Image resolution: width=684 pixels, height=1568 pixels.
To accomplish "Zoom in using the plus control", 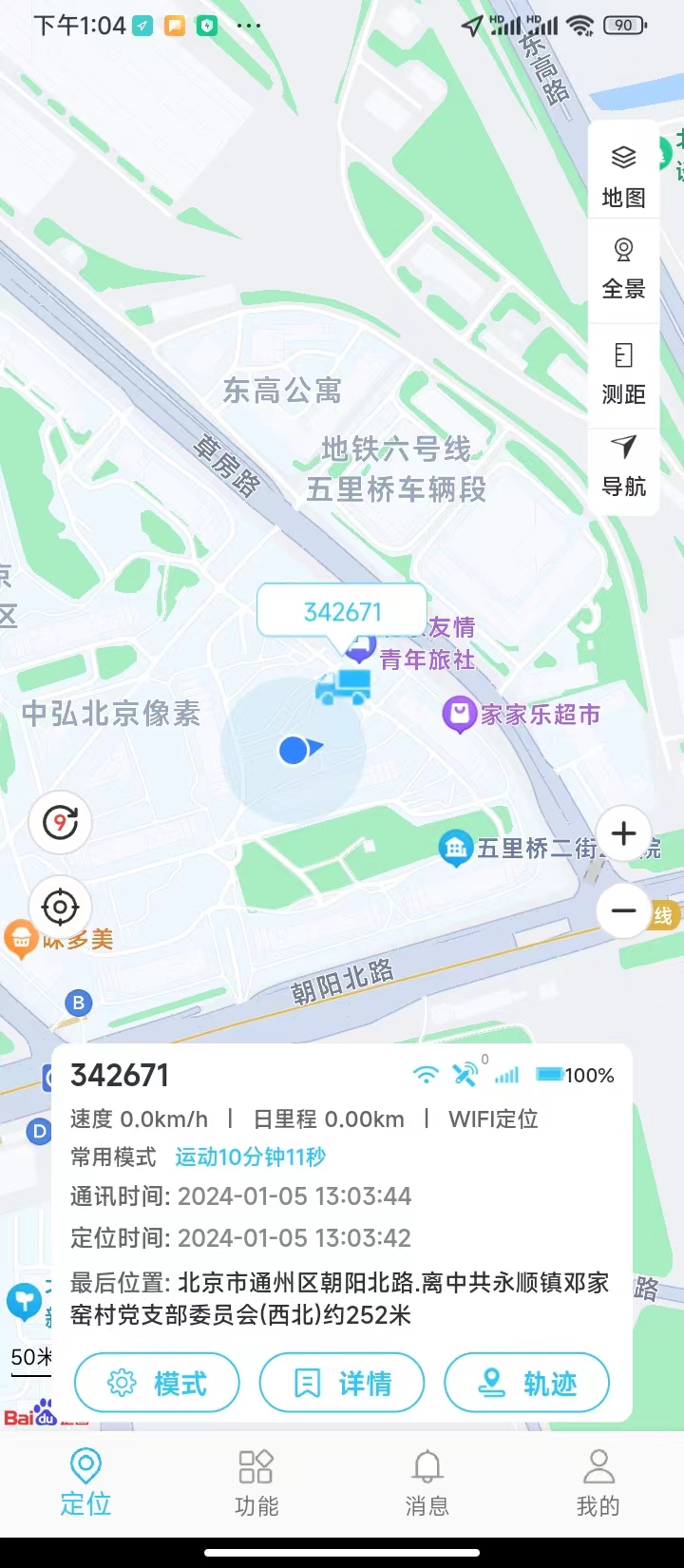I will pyautogui.click(x=623, y=833).
